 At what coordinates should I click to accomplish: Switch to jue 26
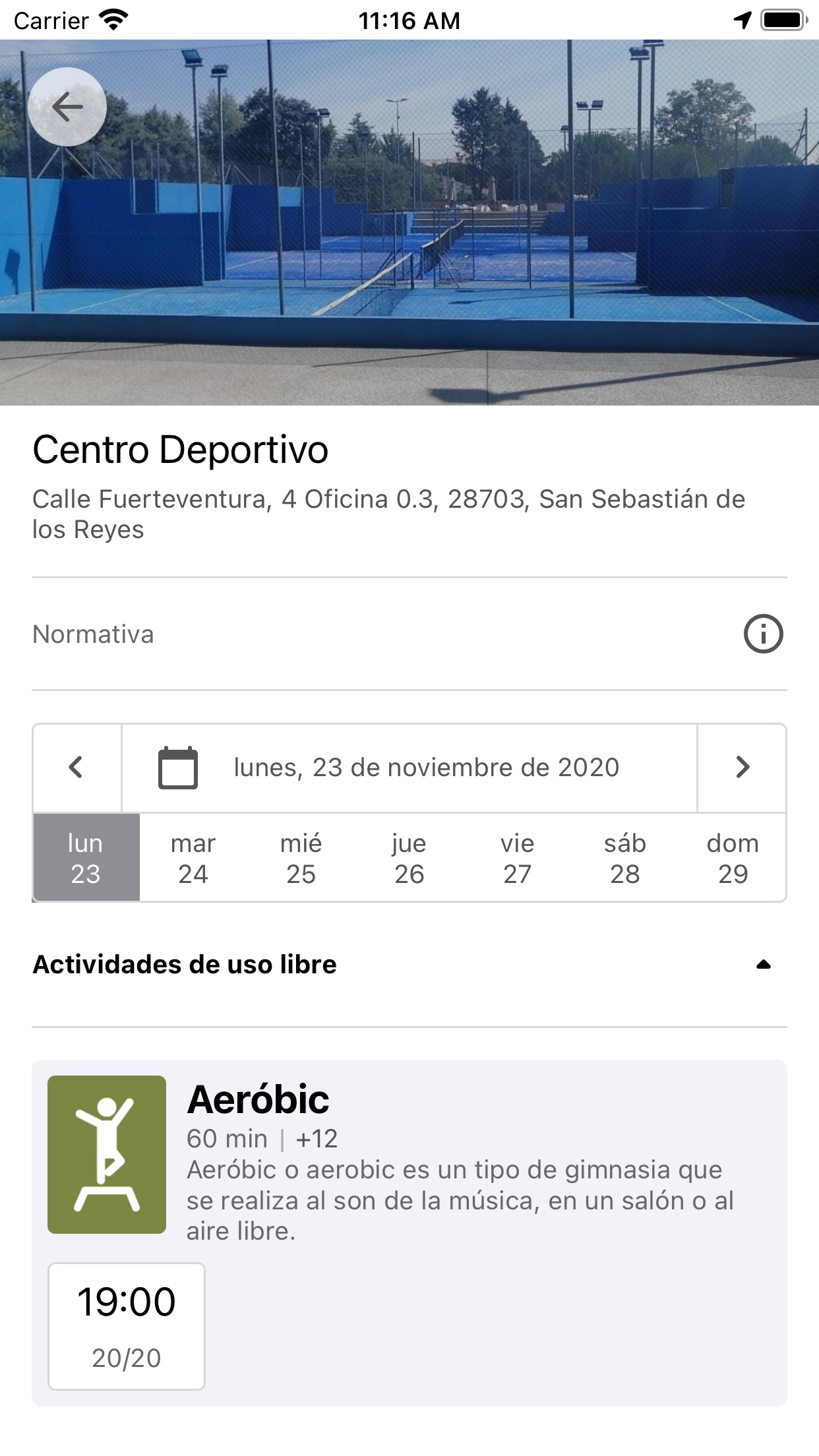(x=409, y=858)
